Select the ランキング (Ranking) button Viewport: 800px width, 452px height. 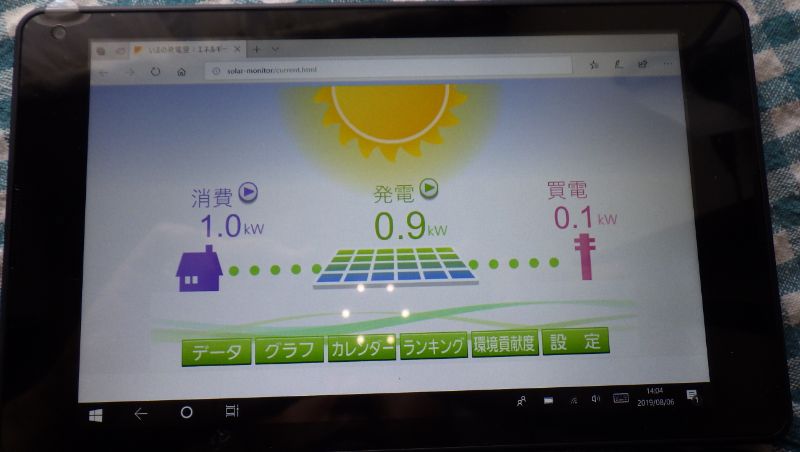point(432,345)
